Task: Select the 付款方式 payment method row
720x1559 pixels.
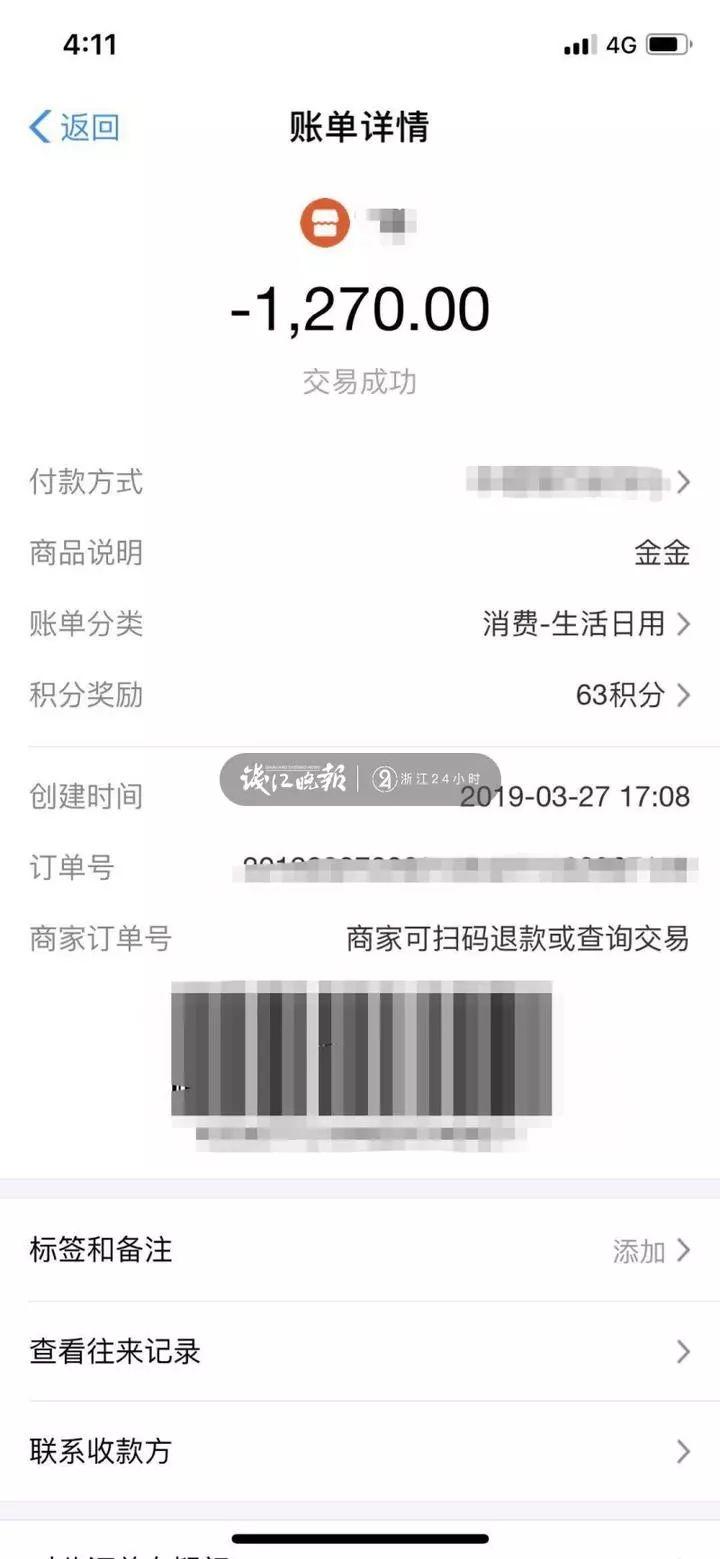Action: coord(360,482)
